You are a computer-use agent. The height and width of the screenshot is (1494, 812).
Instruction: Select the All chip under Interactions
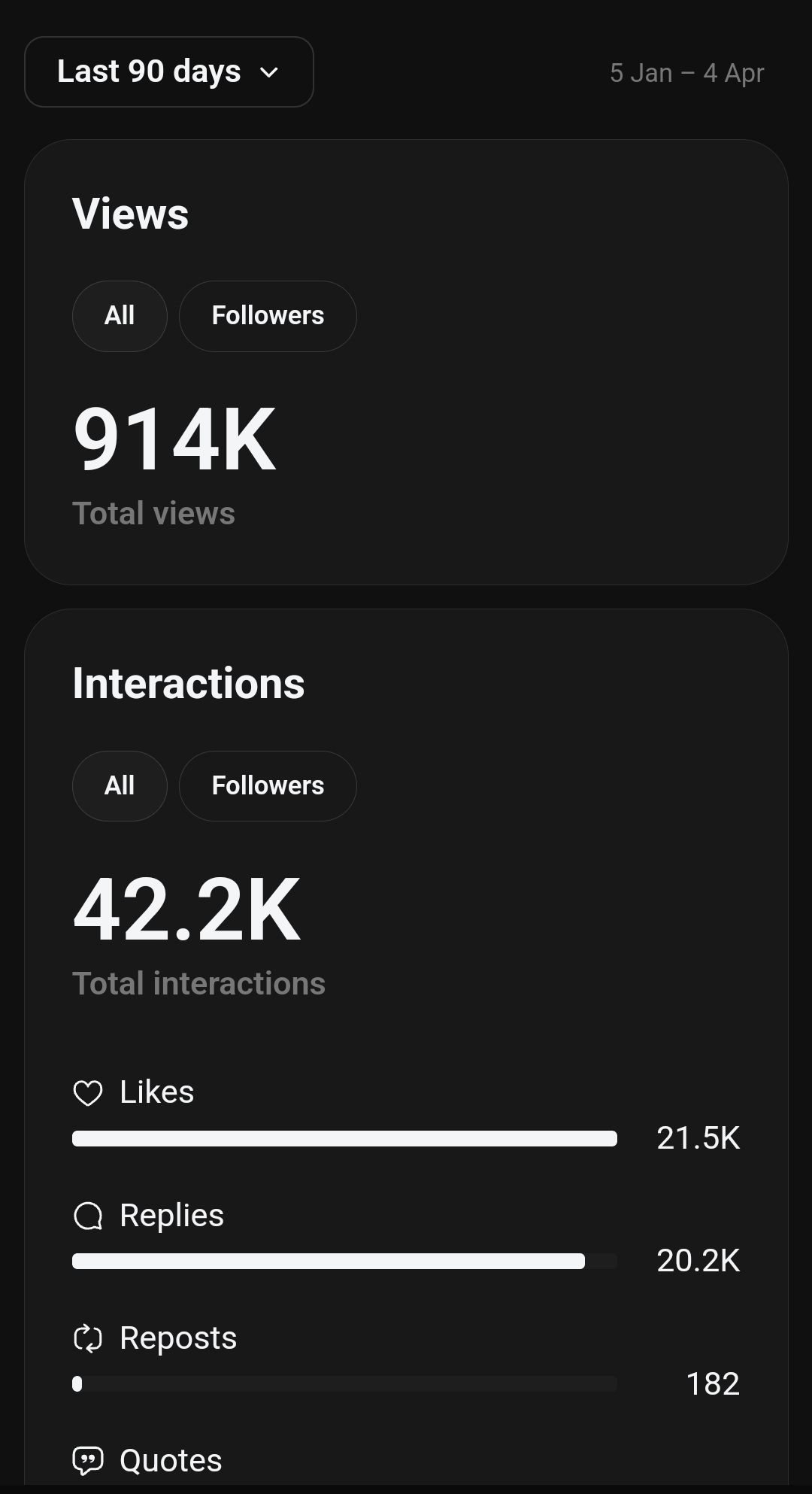[120, 786]
